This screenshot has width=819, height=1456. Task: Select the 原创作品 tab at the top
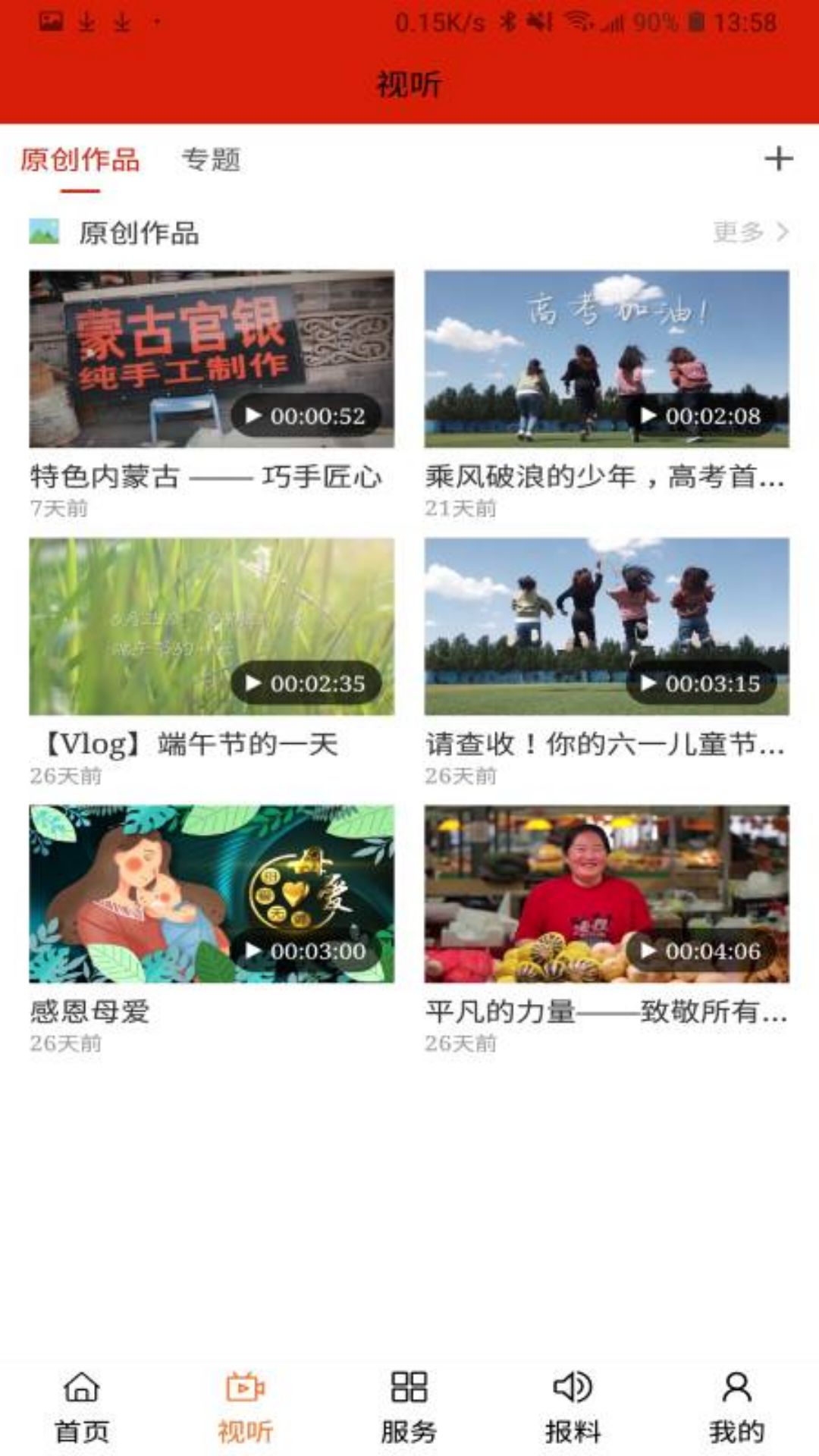80,160
